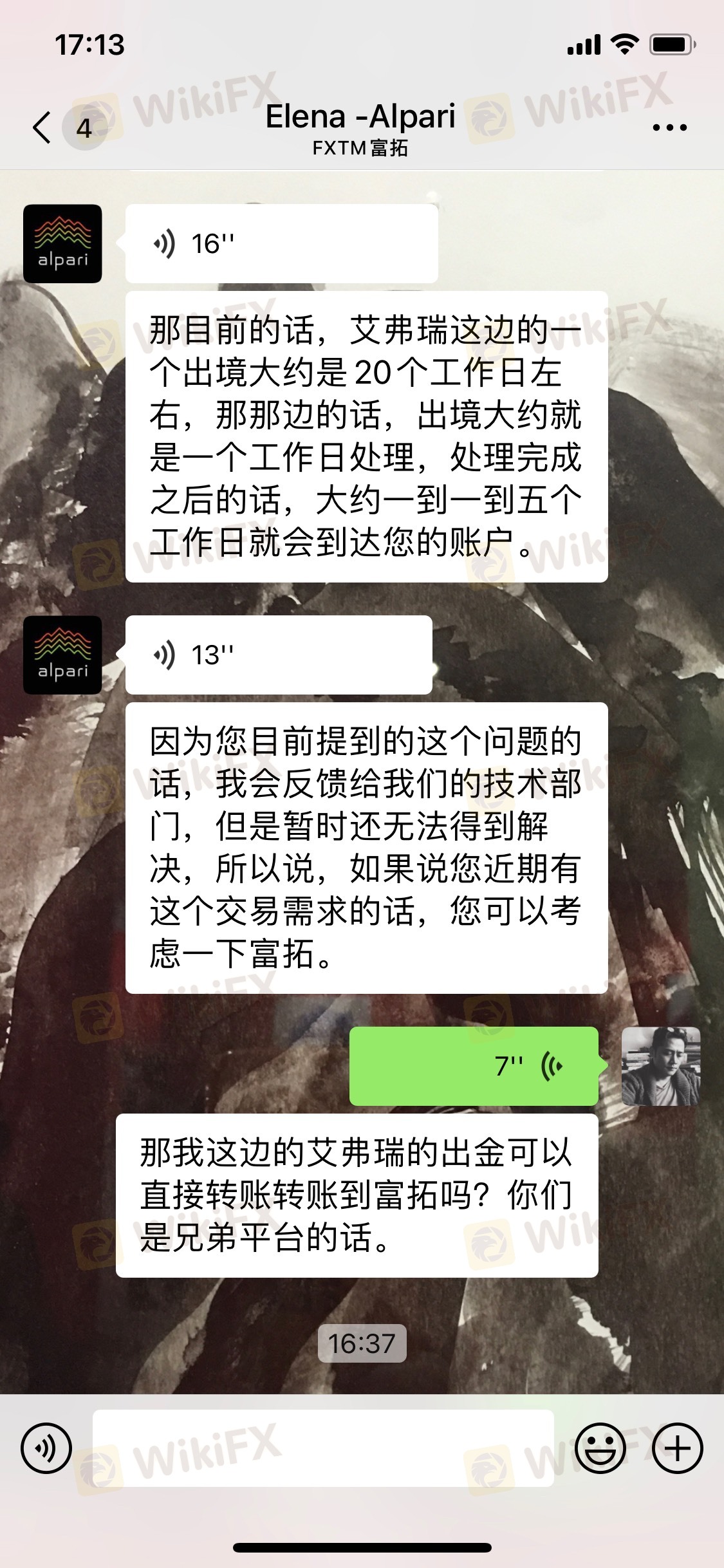Open the plus attachments menu
Screen dimensions: 724x1568
click(x=677, y=1448)
